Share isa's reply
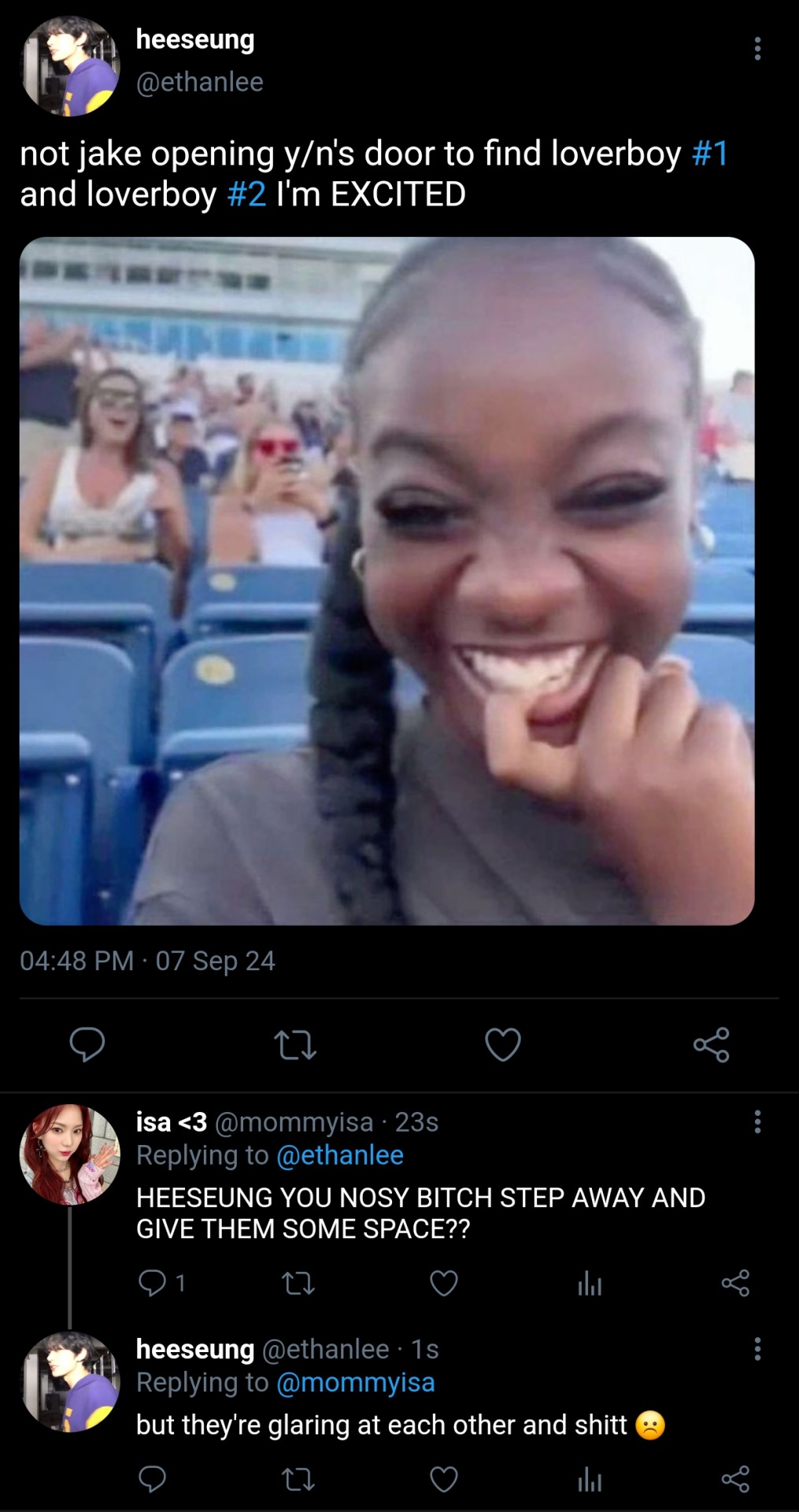Image resolution: width=799 pixels, height=1512 pixels. coord(735,1284)
